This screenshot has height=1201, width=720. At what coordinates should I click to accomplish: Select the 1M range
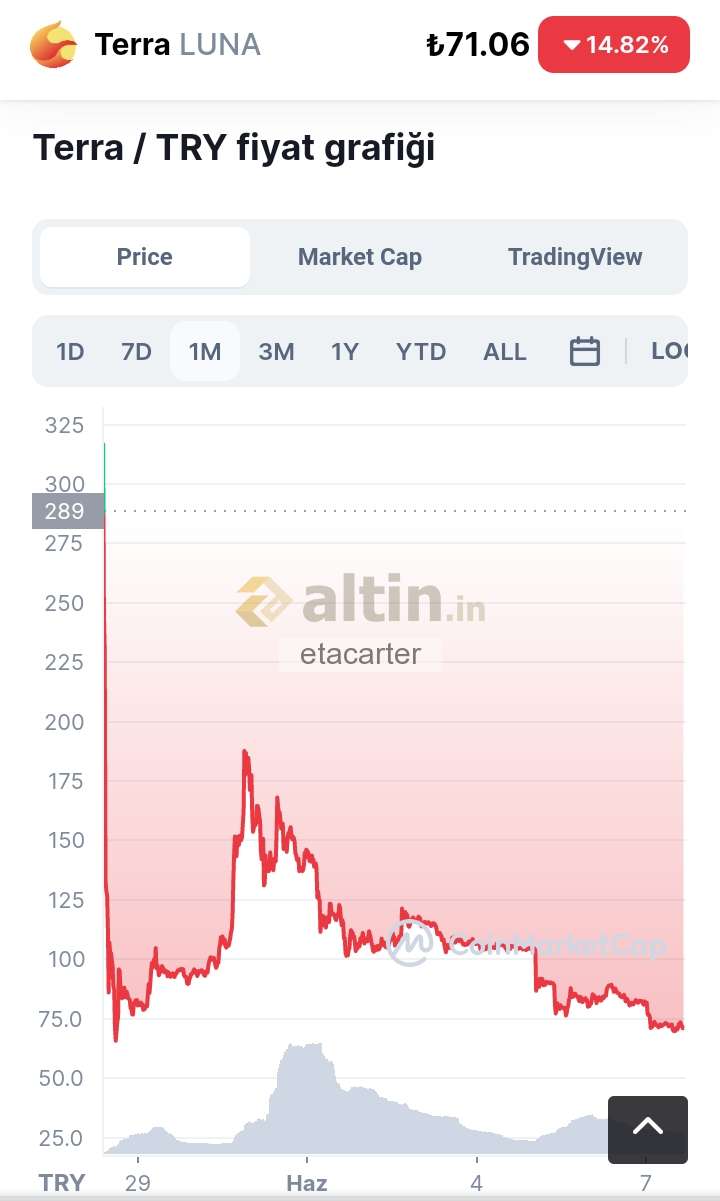(205, 352)
